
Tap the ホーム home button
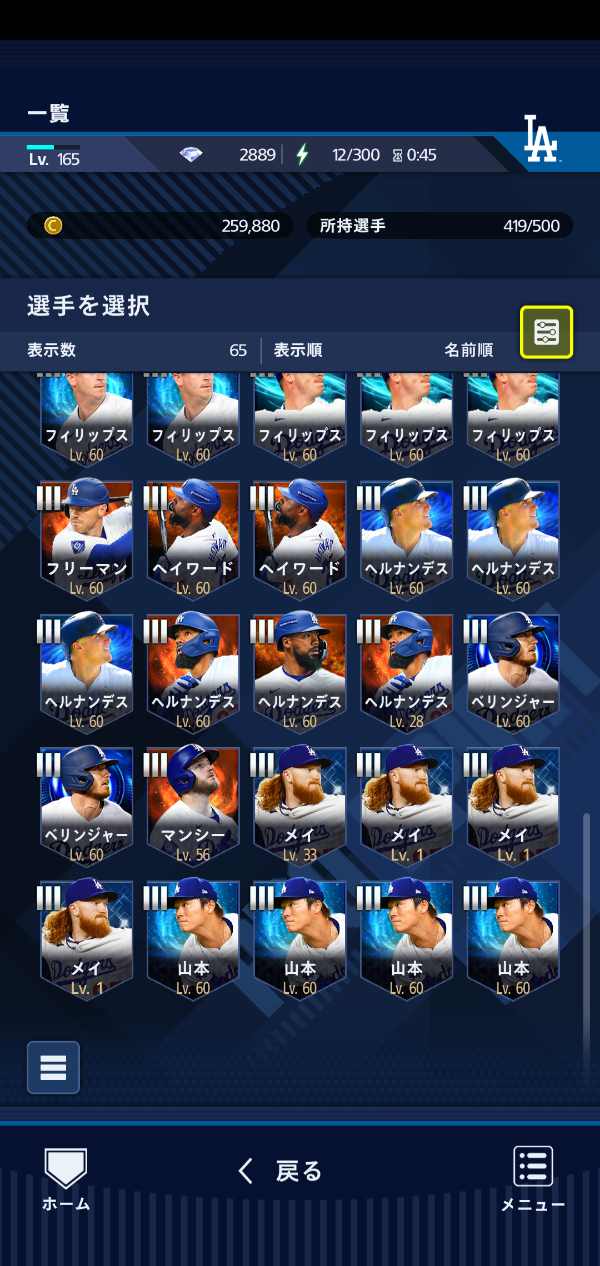[66, 1178]
